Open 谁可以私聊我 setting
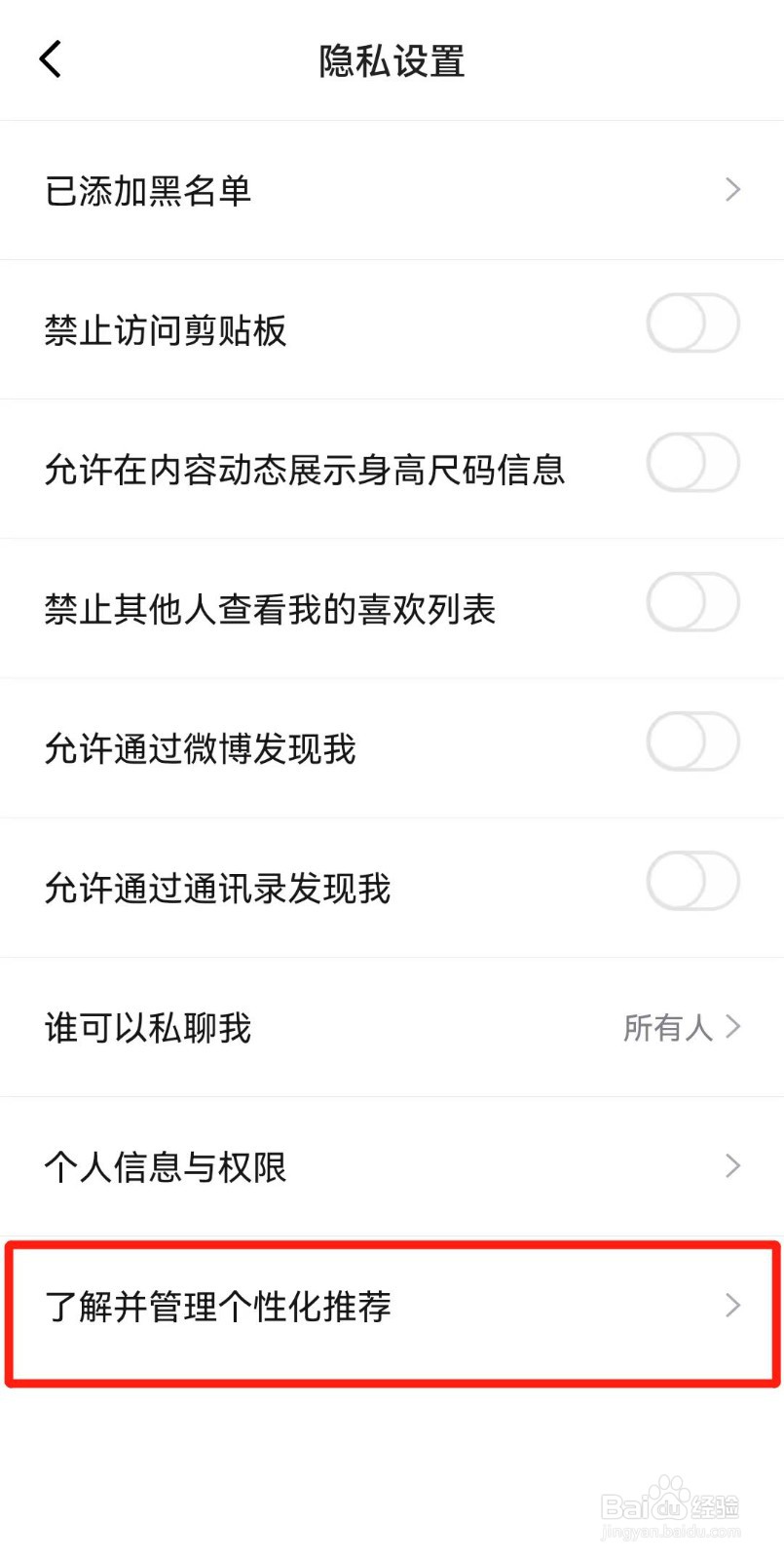The image size is (784, 1559). pos(392,1027)
